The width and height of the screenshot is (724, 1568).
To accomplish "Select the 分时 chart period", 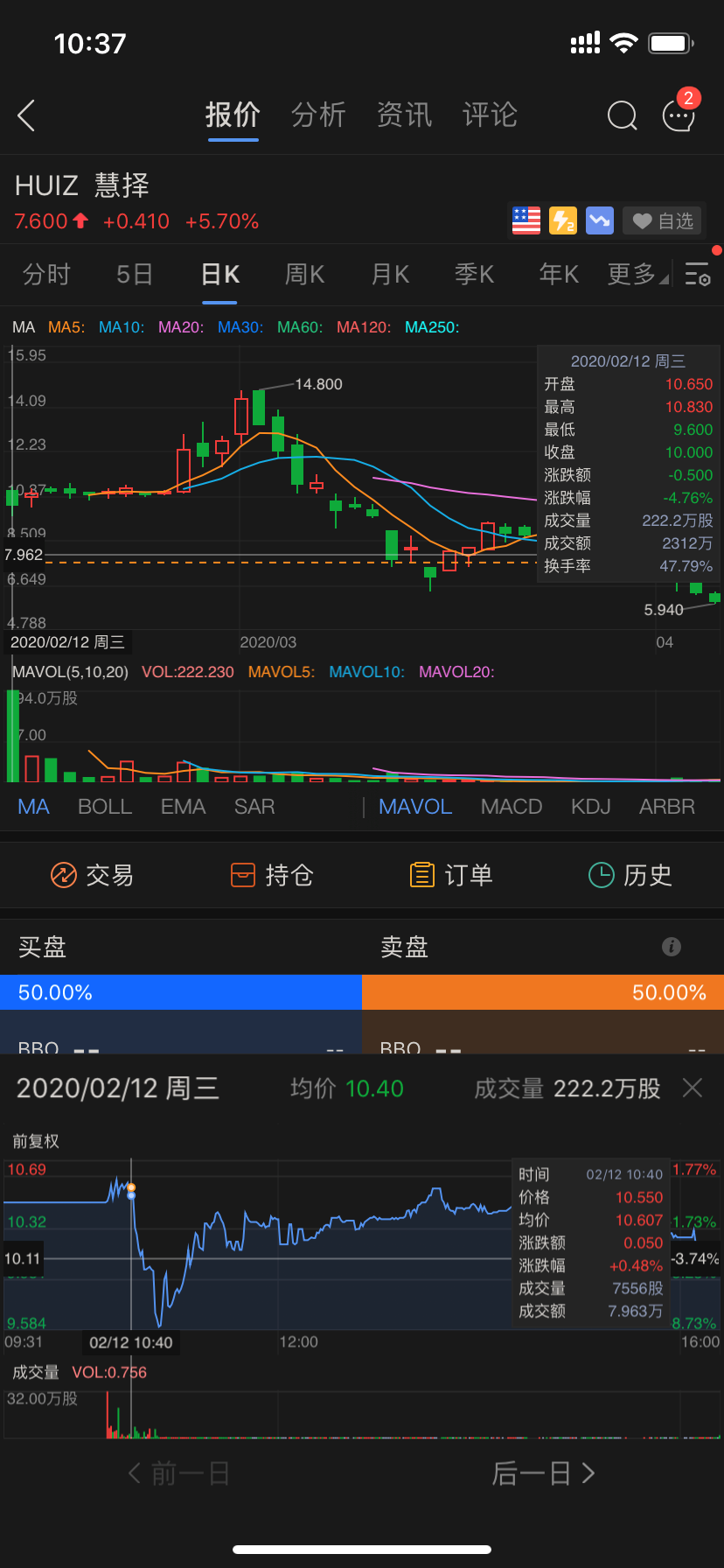I will (x=46, y=275).
